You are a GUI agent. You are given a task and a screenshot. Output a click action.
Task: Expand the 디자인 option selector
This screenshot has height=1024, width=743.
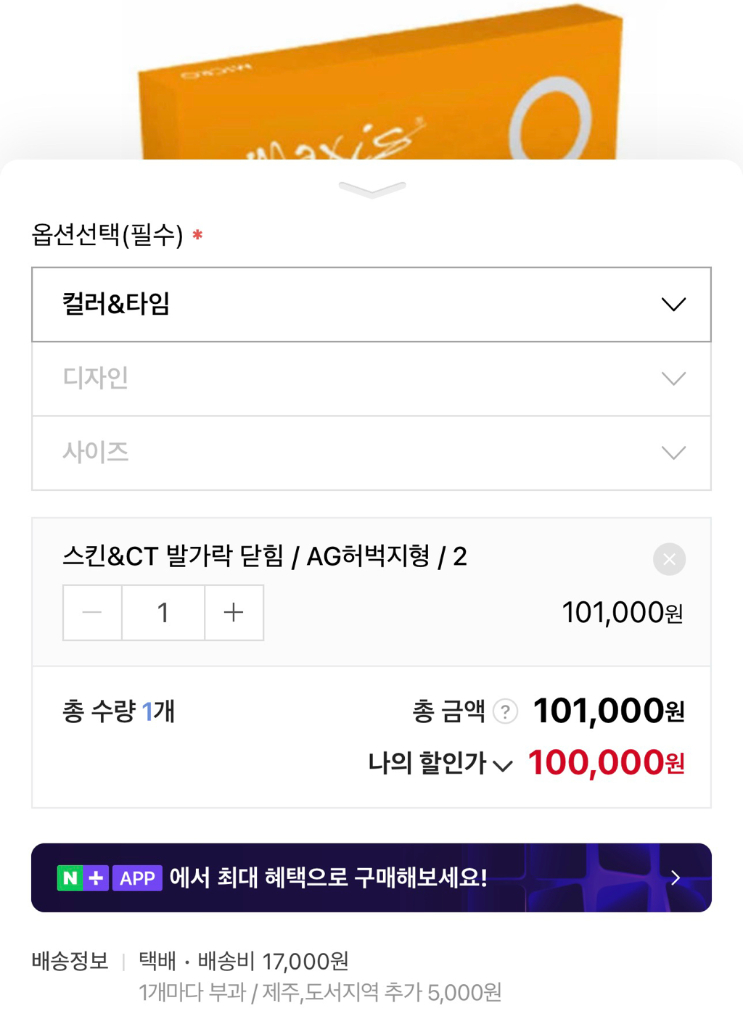pos(371,379)
